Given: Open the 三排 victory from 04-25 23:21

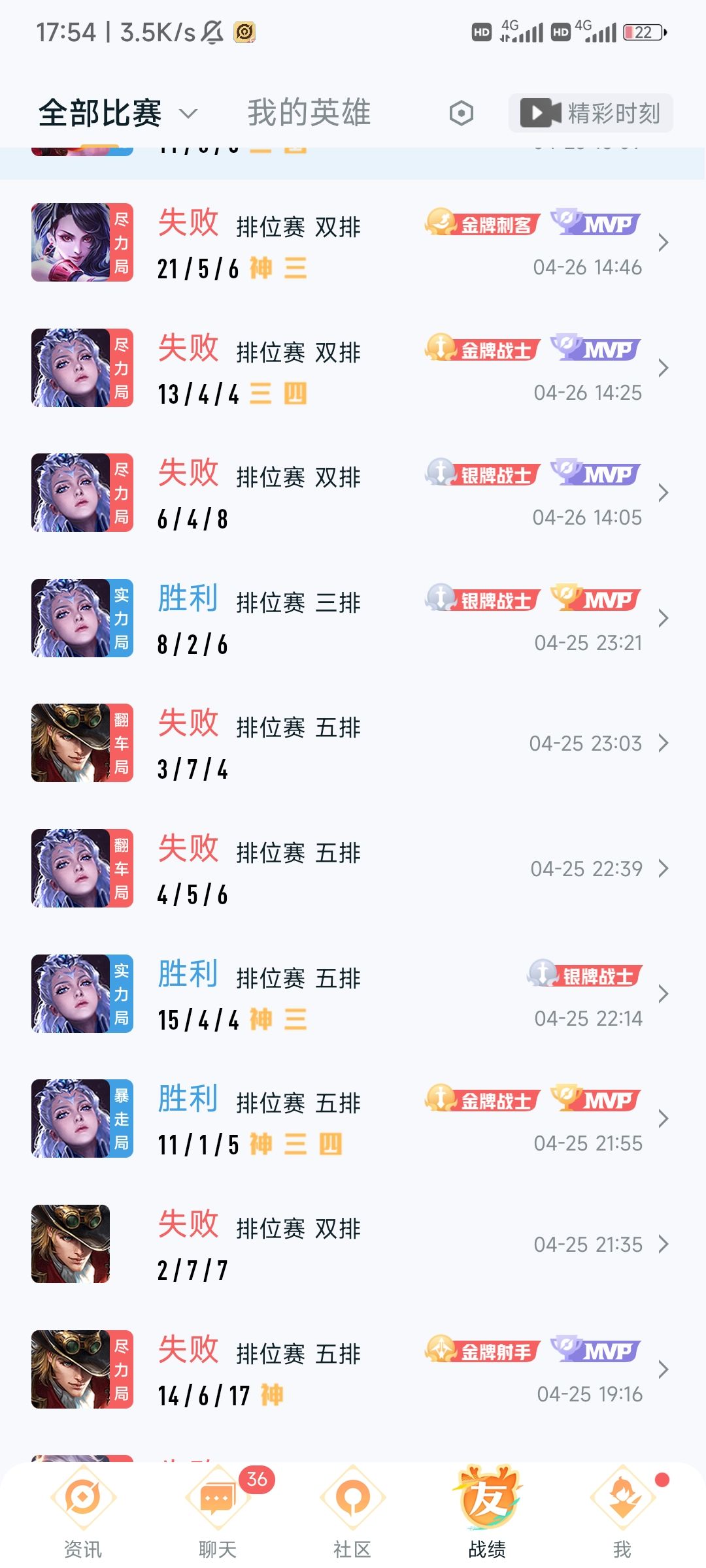Looking at the screenshot, I should pos(353,619).
